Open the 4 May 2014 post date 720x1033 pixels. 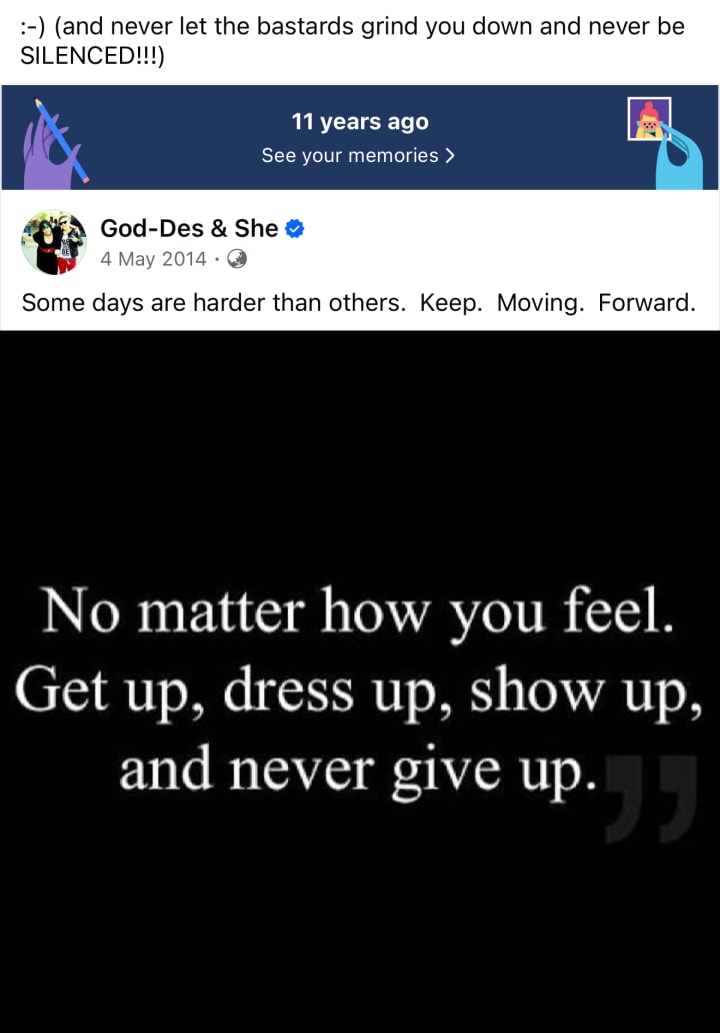coord(154,259)
